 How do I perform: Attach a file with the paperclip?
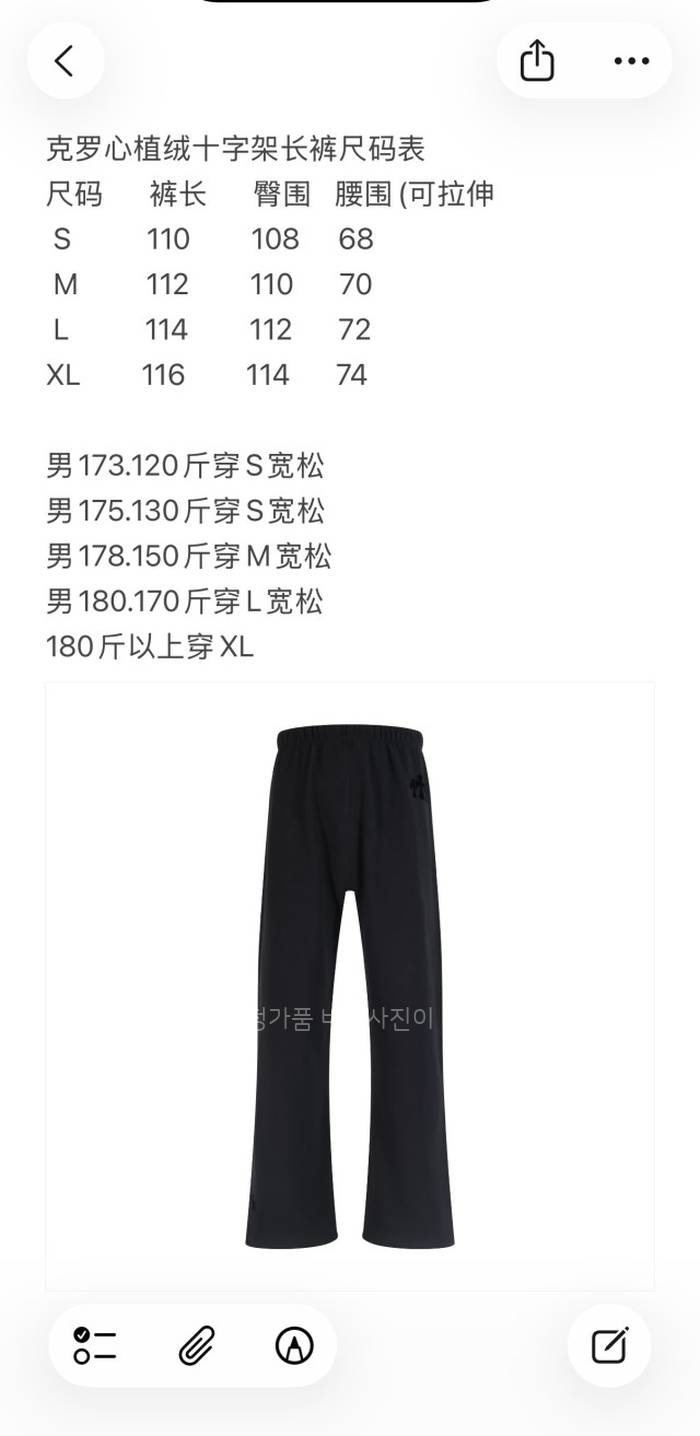pos(196,1345)
